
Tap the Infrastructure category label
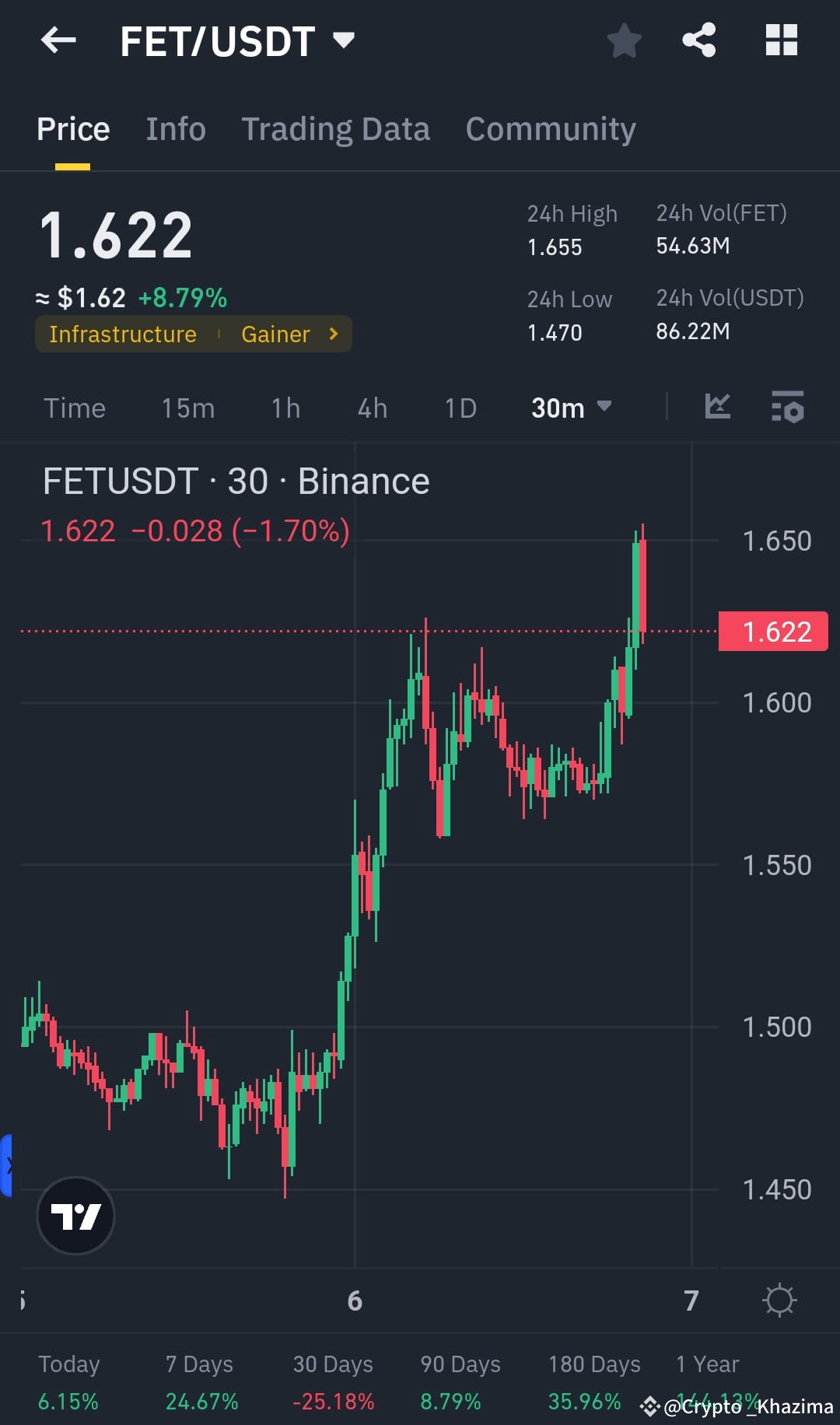121,334
